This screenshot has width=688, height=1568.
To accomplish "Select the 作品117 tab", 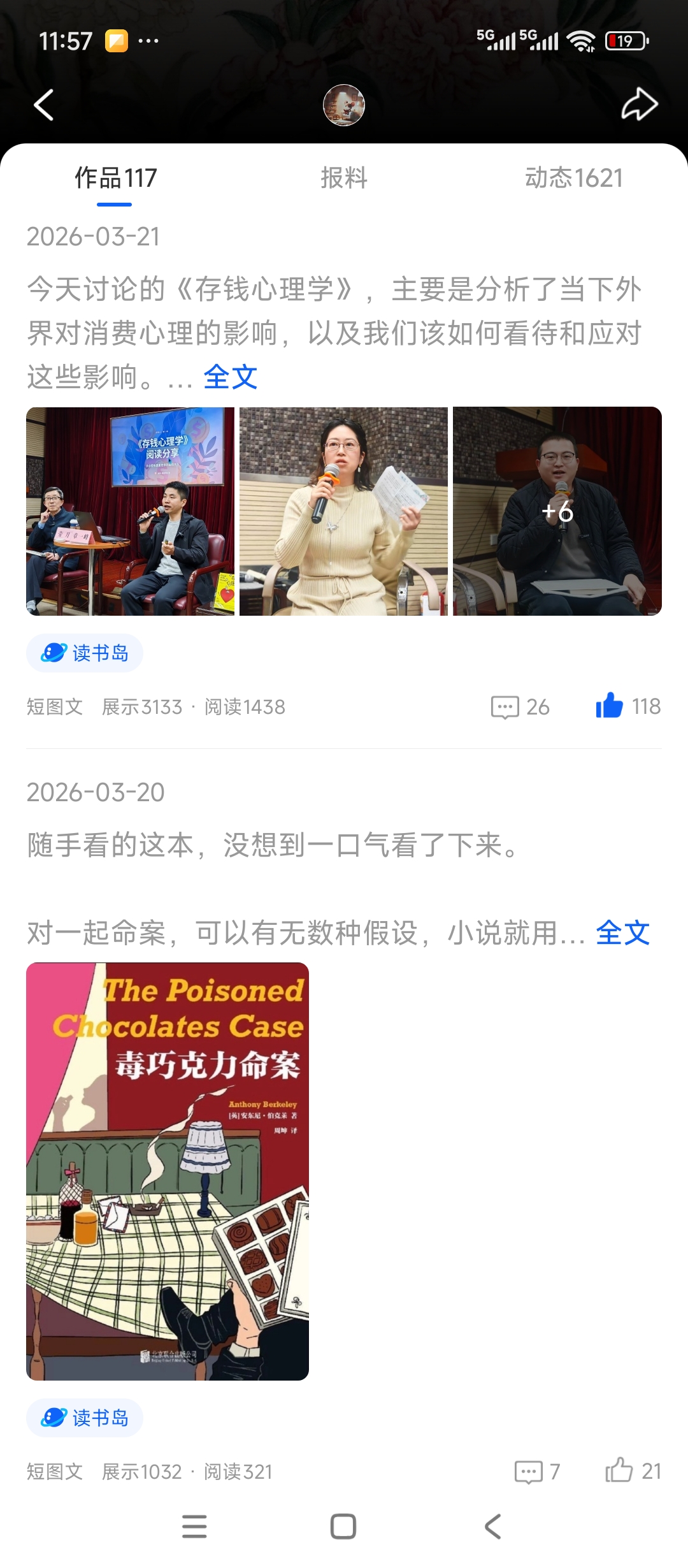I will 115,178.
